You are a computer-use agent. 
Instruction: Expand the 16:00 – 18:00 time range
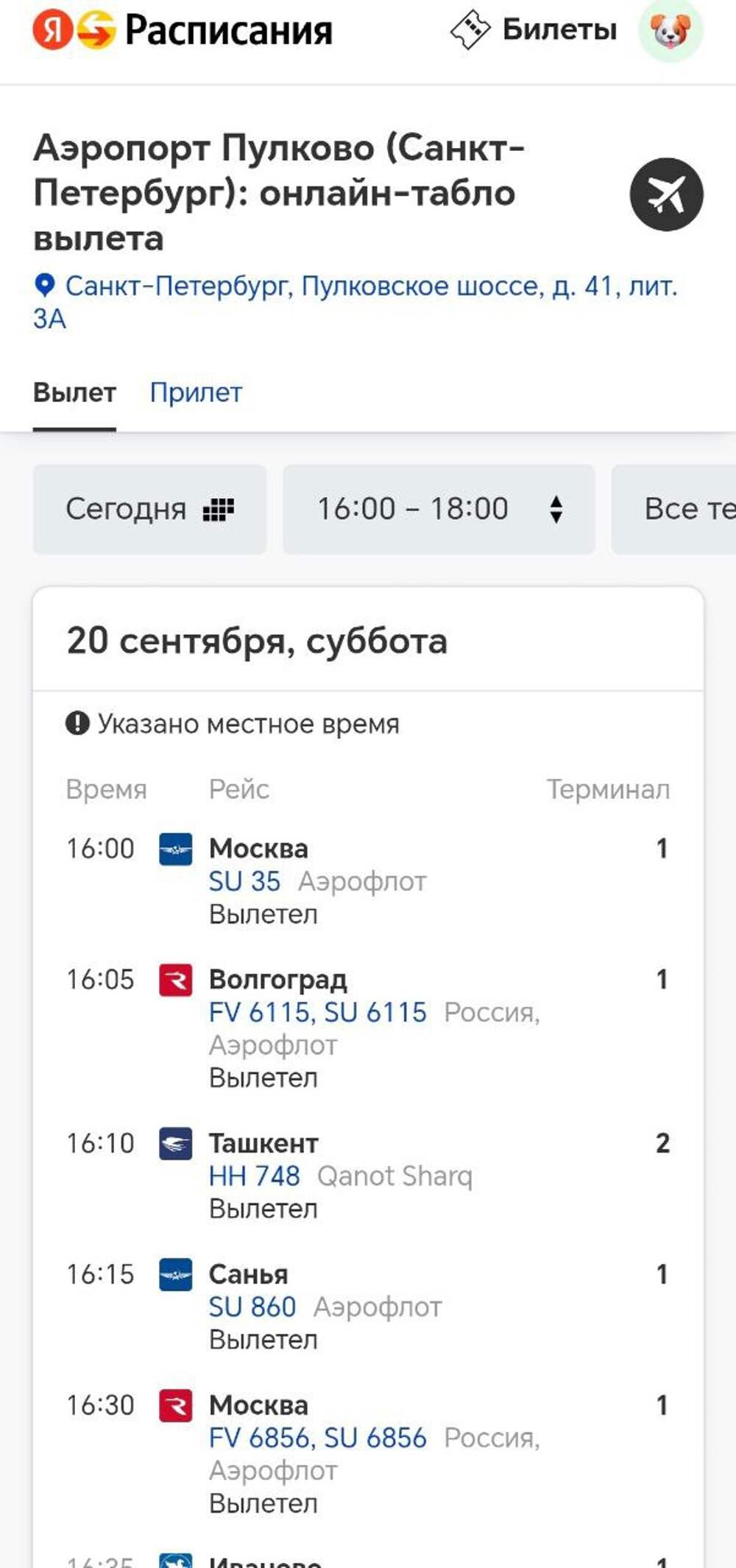click(x=439, y=509)
